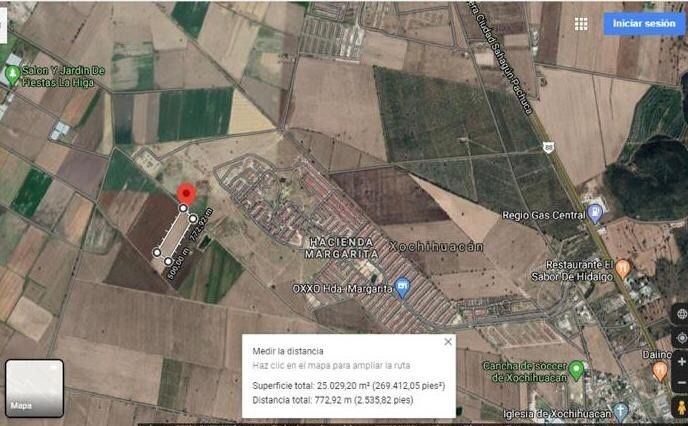Tap the red dropped pin
Image resolution: width=688 pixels, height=426 pixels.
point(185,194)
